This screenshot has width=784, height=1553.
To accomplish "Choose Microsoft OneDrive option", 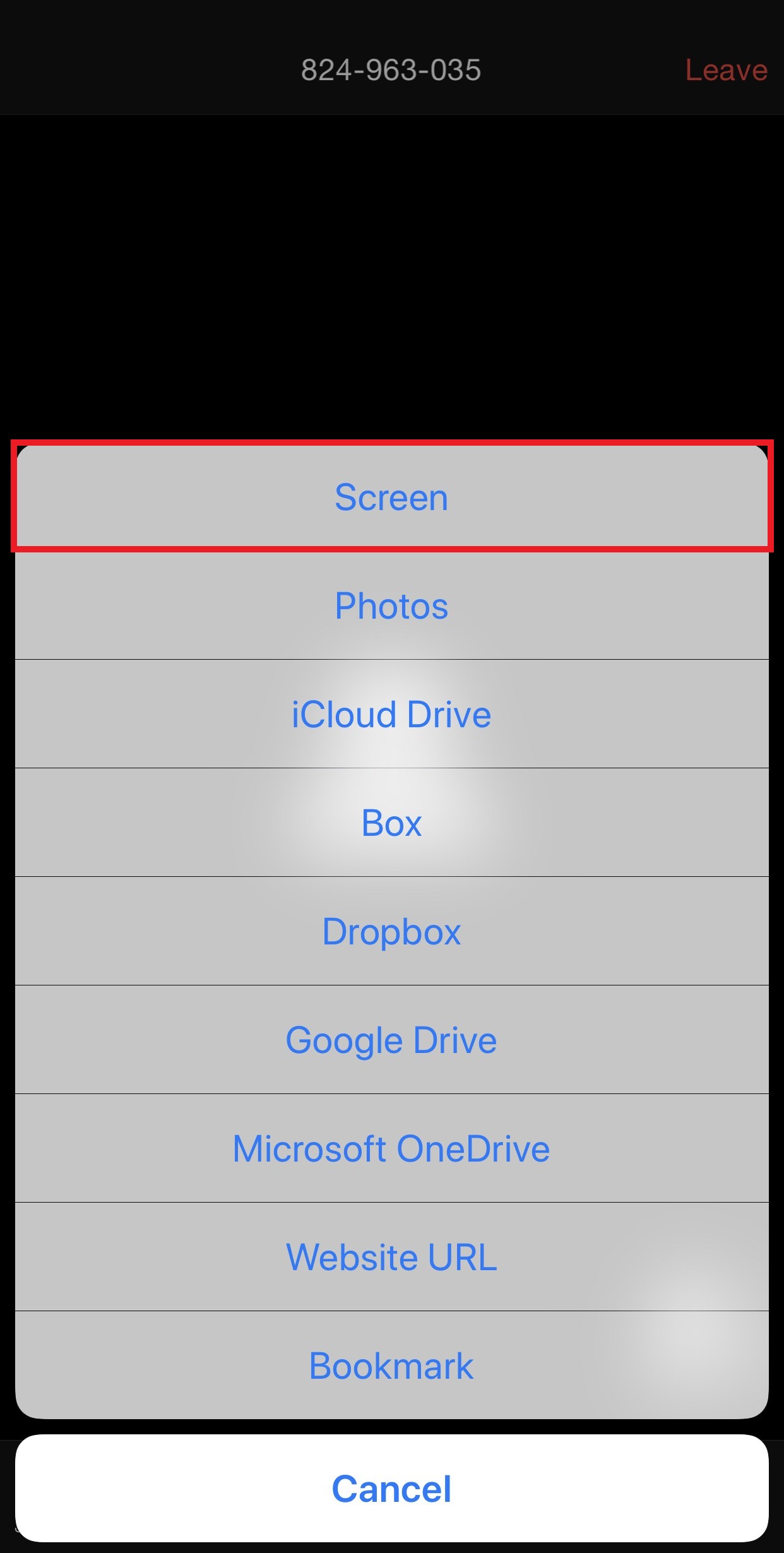I will coord(391,1149).
